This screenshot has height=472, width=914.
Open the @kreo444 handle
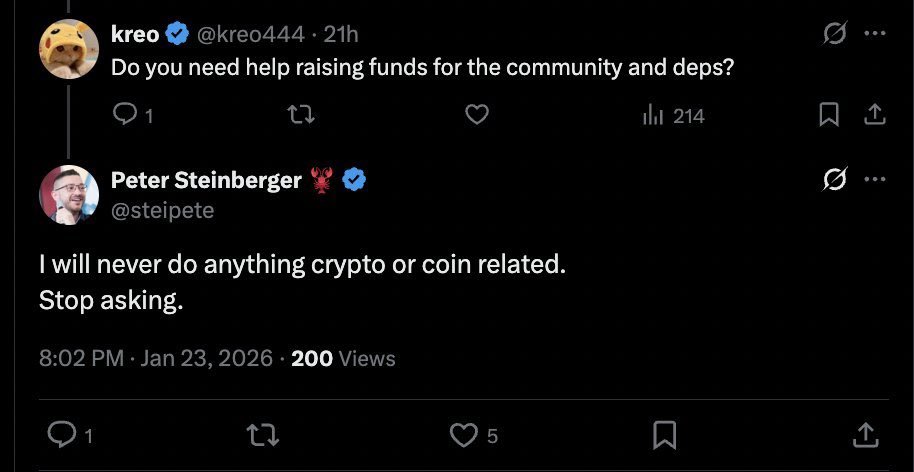[249, 34]
